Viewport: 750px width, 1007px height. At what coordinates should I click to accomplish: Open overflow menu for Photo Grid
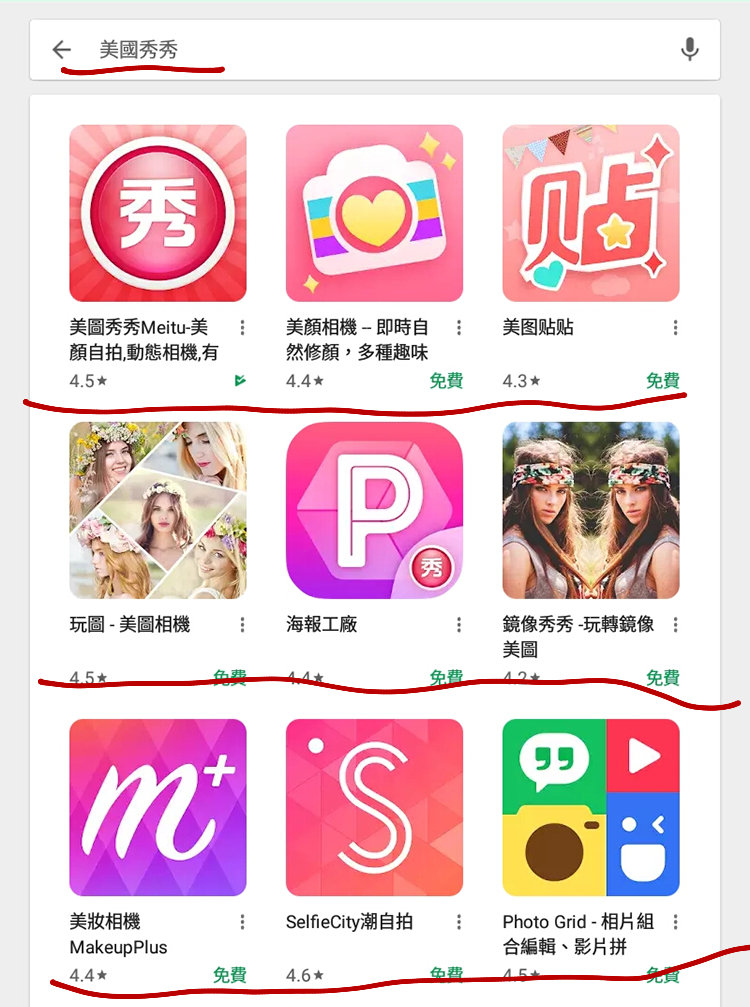[x=676, y=922]
